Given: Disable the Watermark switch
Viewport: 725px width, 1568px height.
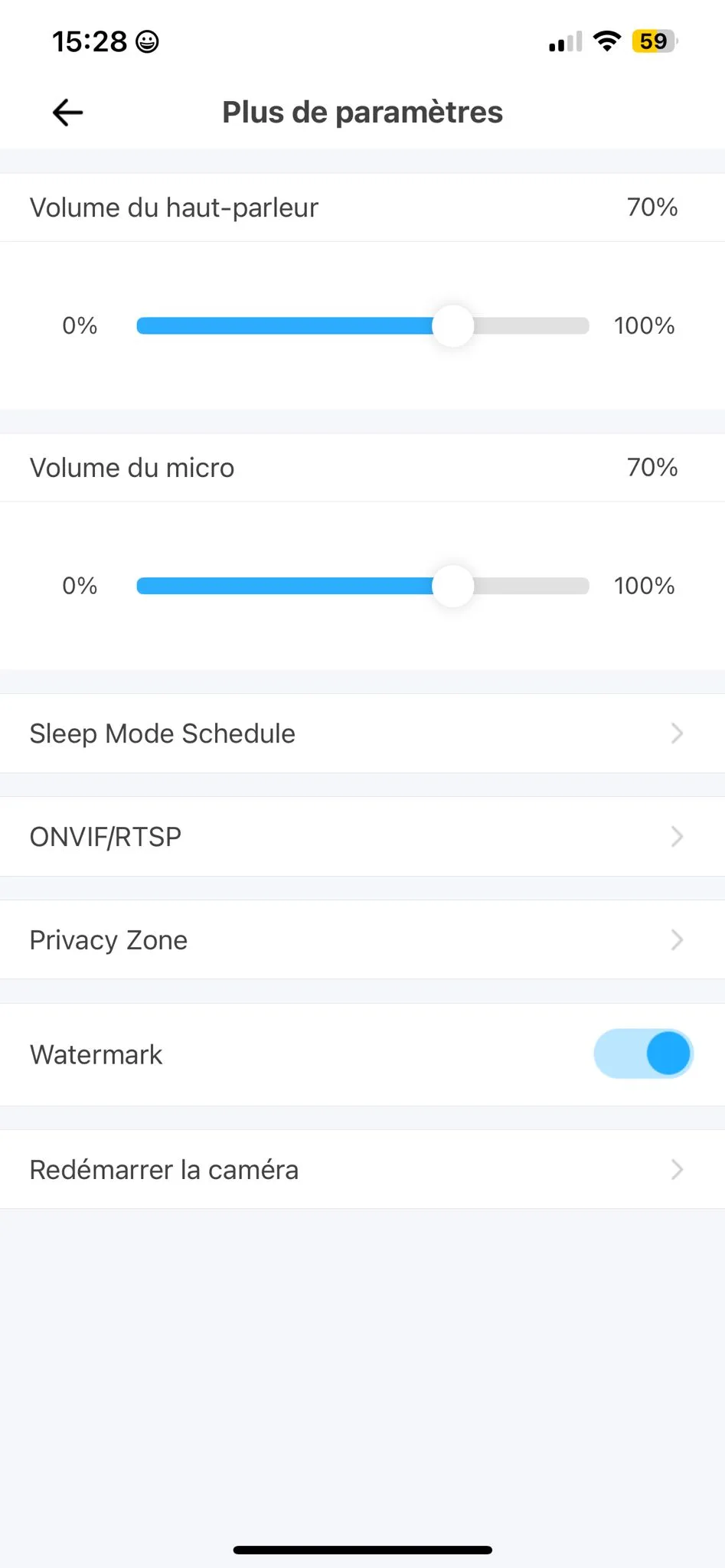Looking at the screenshot, I should click(x=643, y=1054).
